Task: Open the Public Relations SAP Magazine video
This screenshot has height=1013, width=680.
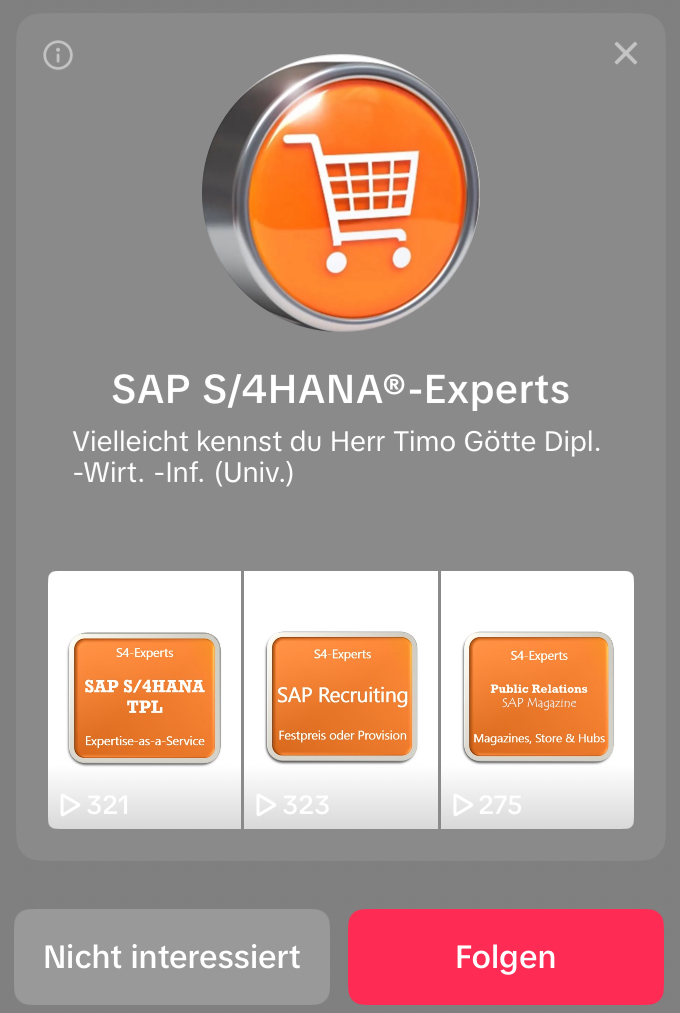Action: tap(538, 699)
